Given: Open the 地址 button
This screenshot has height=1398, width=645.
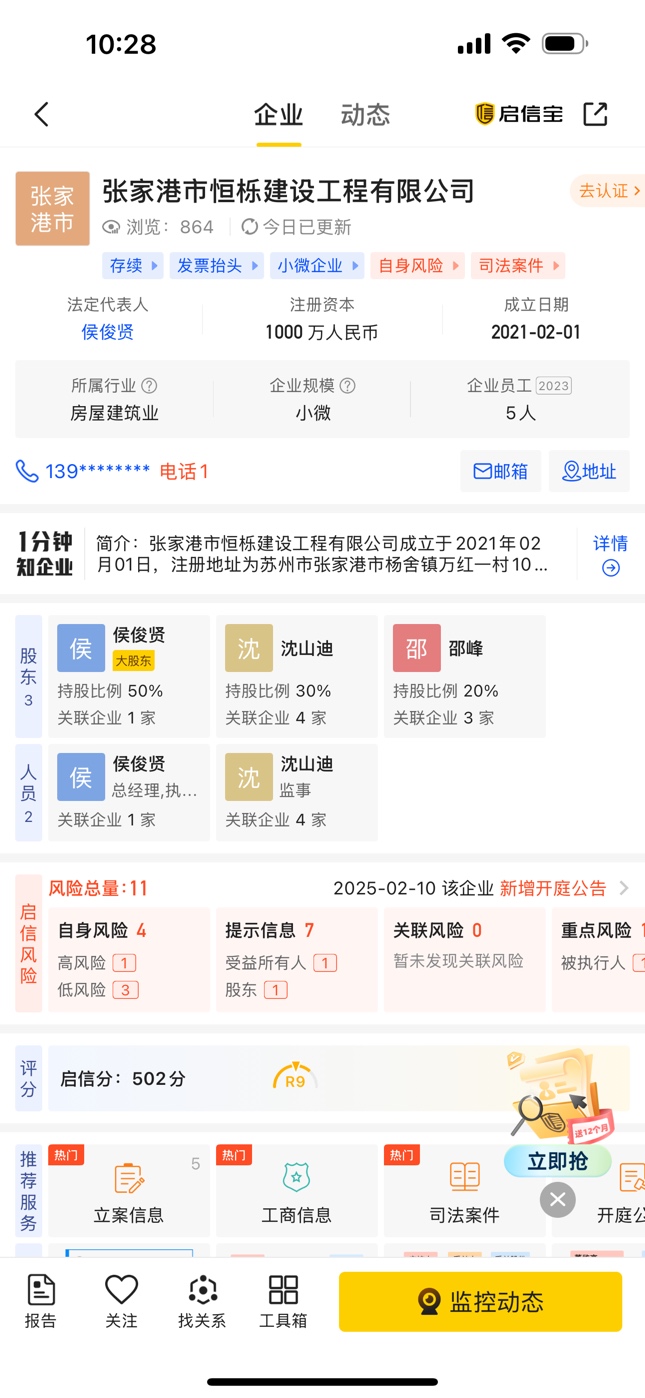Looking at the screenshot, I should [x=589, y=471].
